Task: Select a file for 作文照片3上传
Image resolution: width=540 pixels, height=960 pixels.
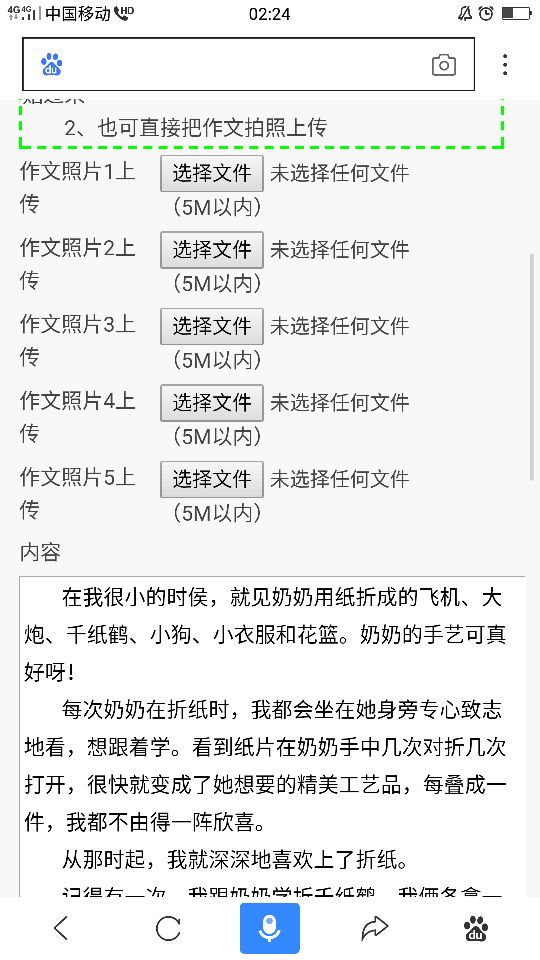Action: tap(212, 326)
